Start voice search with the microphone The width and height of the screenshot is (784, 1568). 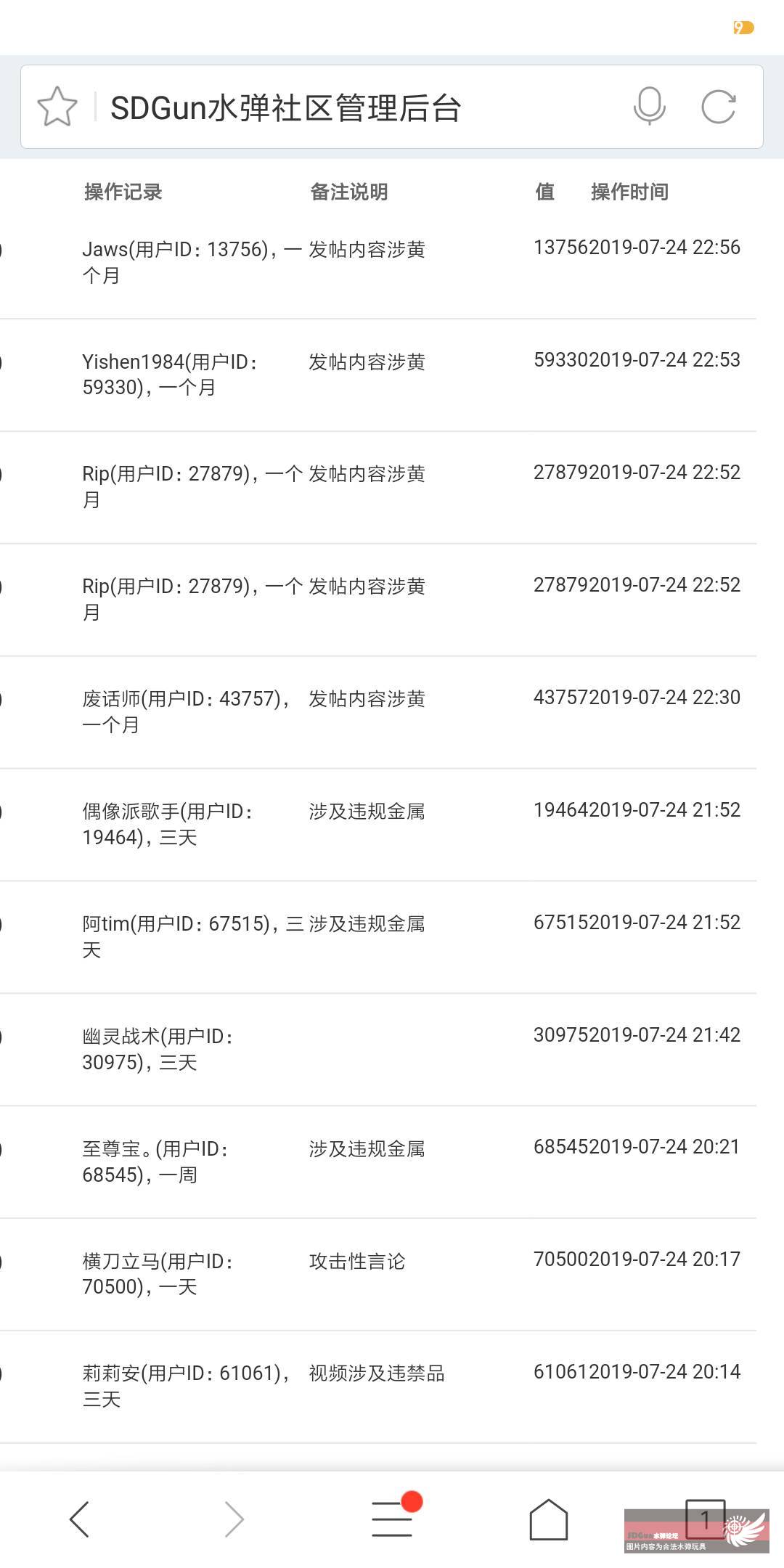[649, 107]
